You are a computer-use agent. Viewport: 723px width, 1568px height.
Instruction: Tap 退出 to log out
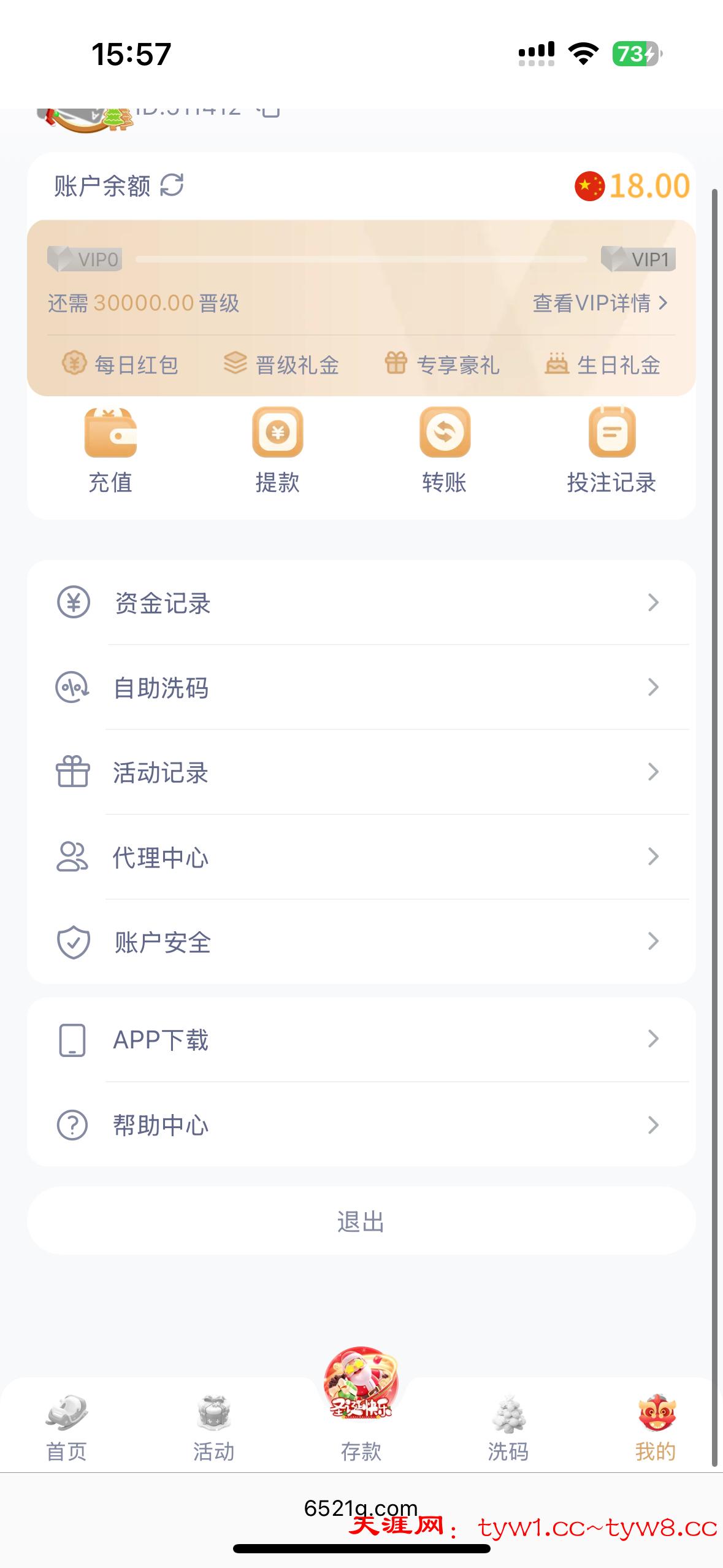point(361,1221)
